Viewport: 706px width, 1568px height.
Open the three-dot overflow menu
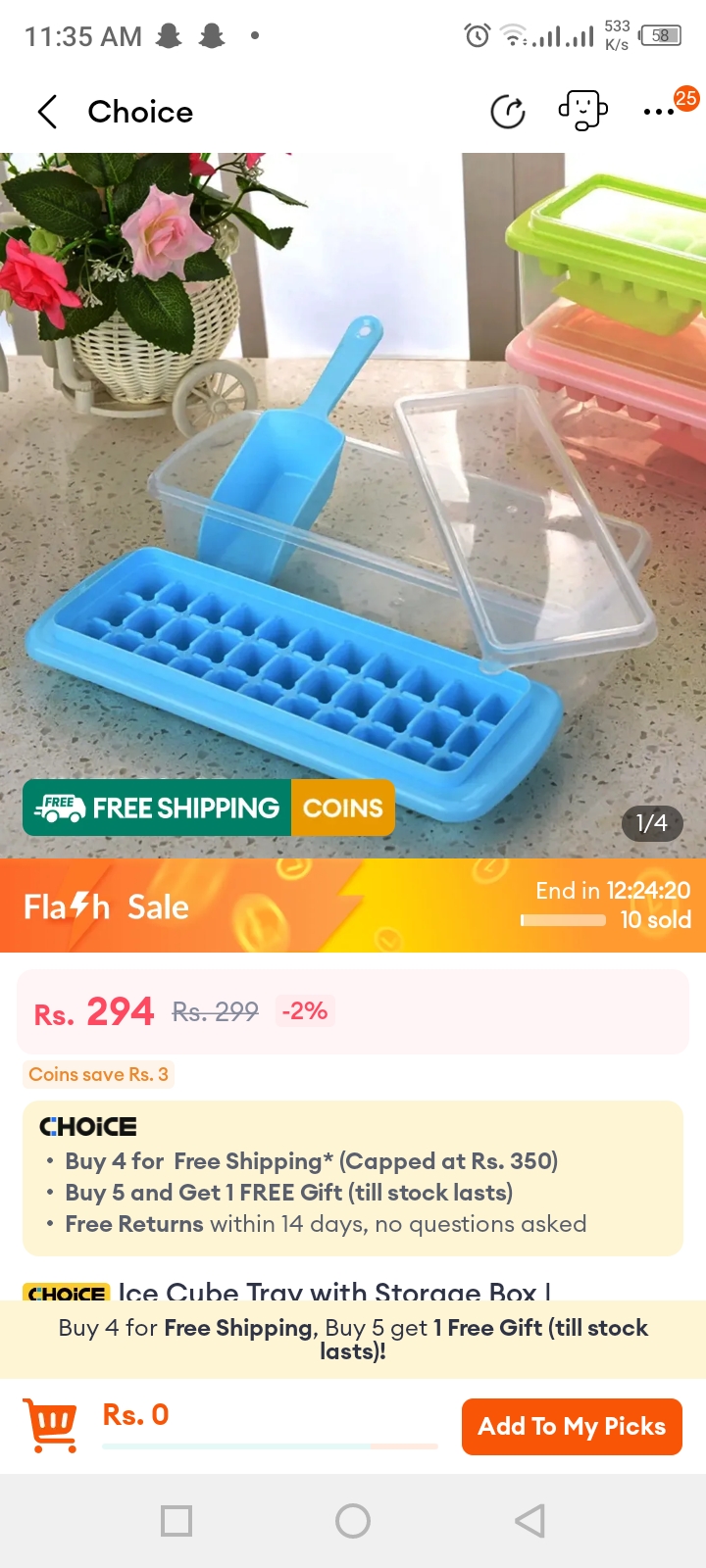[x=659, y=112]
